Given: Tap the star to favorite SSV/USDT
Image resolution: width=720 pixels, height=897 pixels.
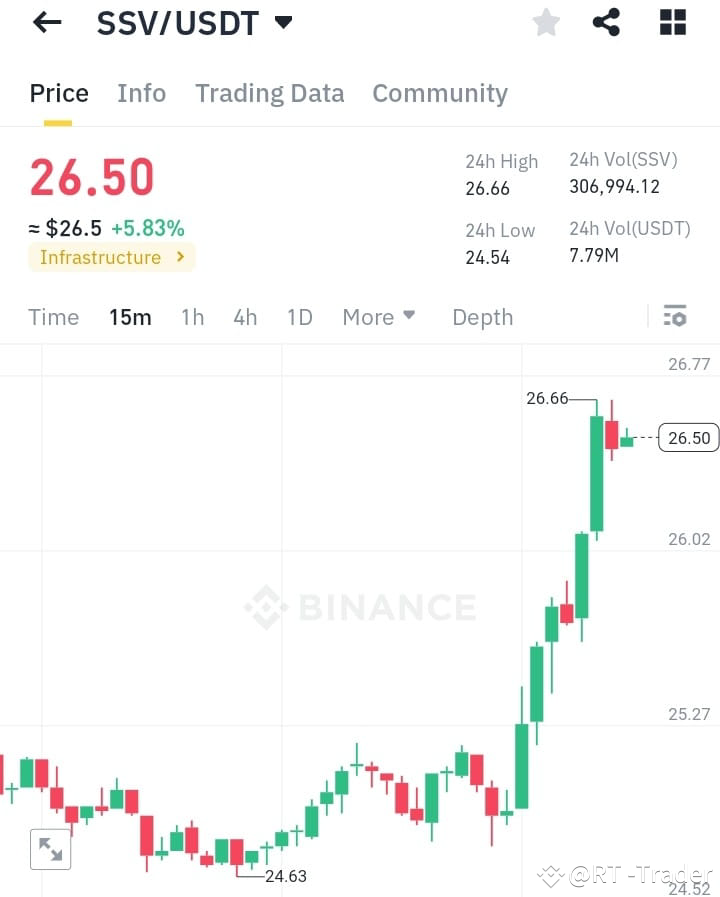Looking at the screenshot, I should click(x=545, y=22).
